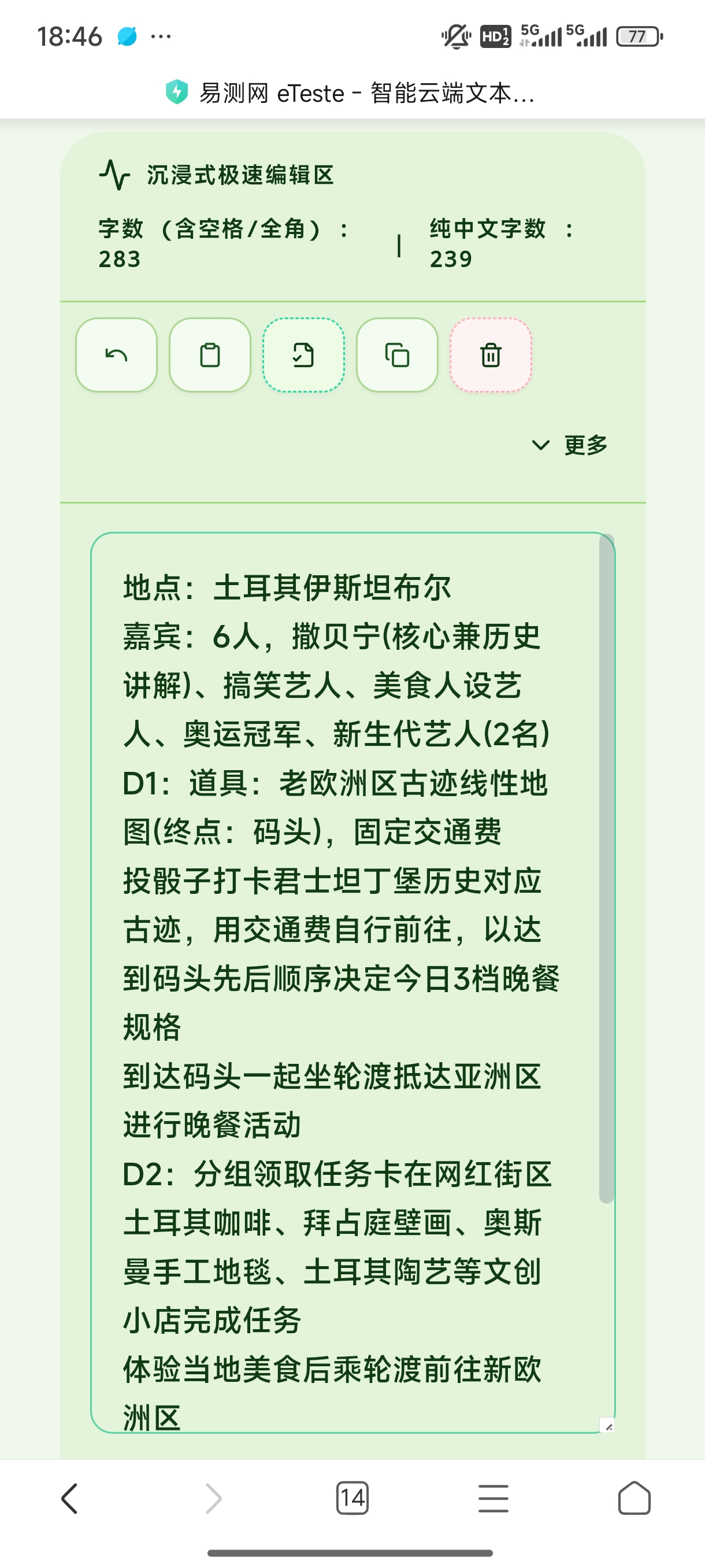Open the browser menu with three lines
705x1568 pixels.
click(493, 1498)
